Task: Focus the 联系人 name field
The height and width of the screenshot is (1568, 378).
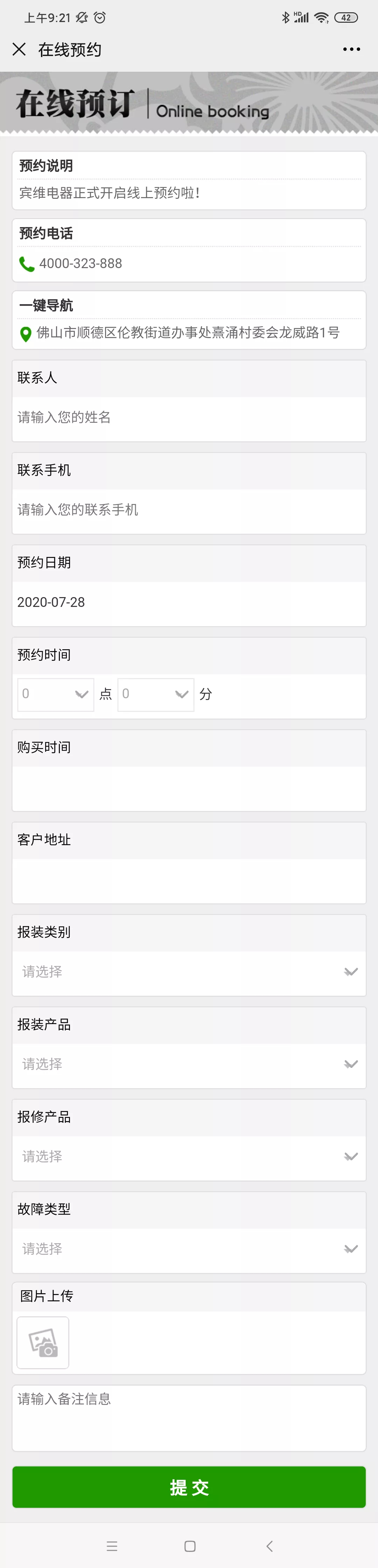Action: (189, 418)
